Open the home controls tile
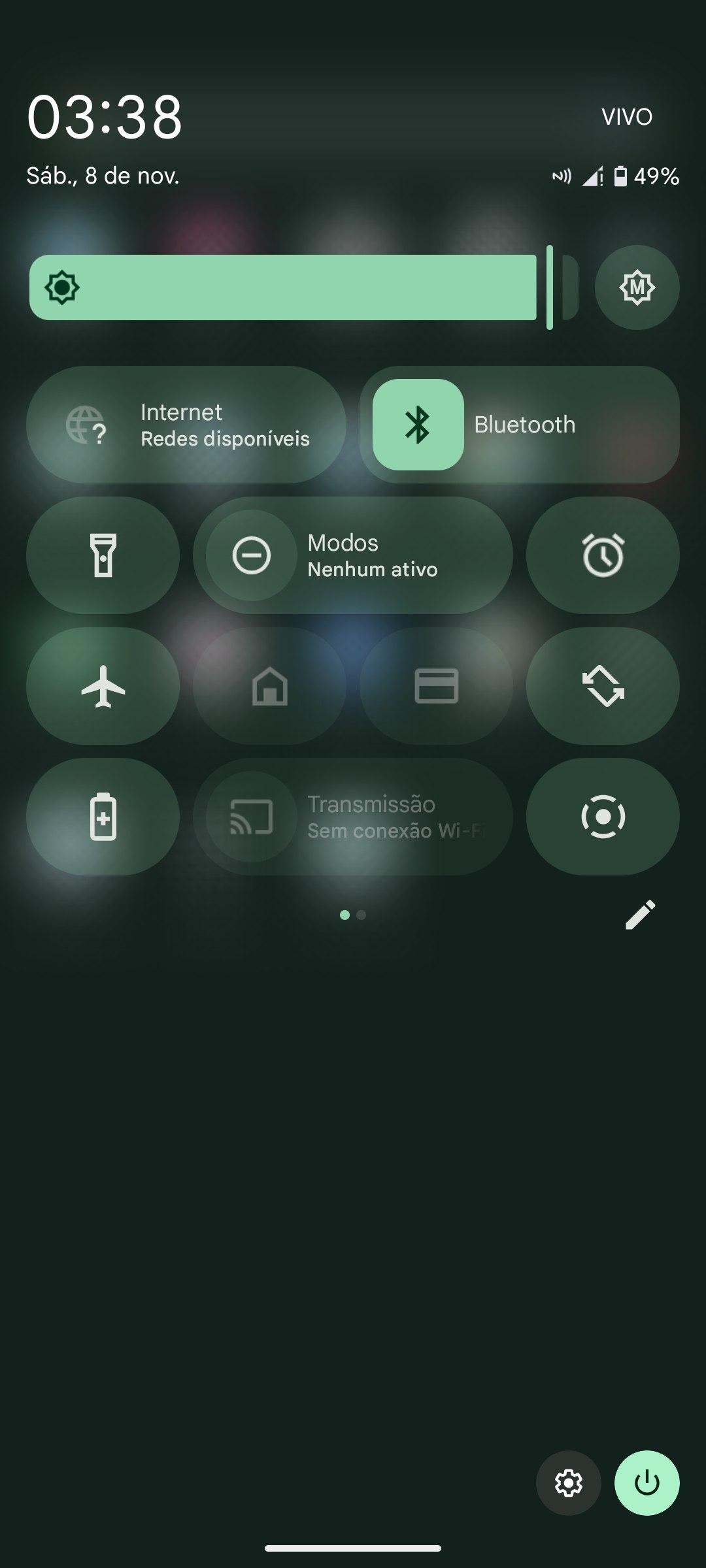706x1568 pixels. coord(269,686)
